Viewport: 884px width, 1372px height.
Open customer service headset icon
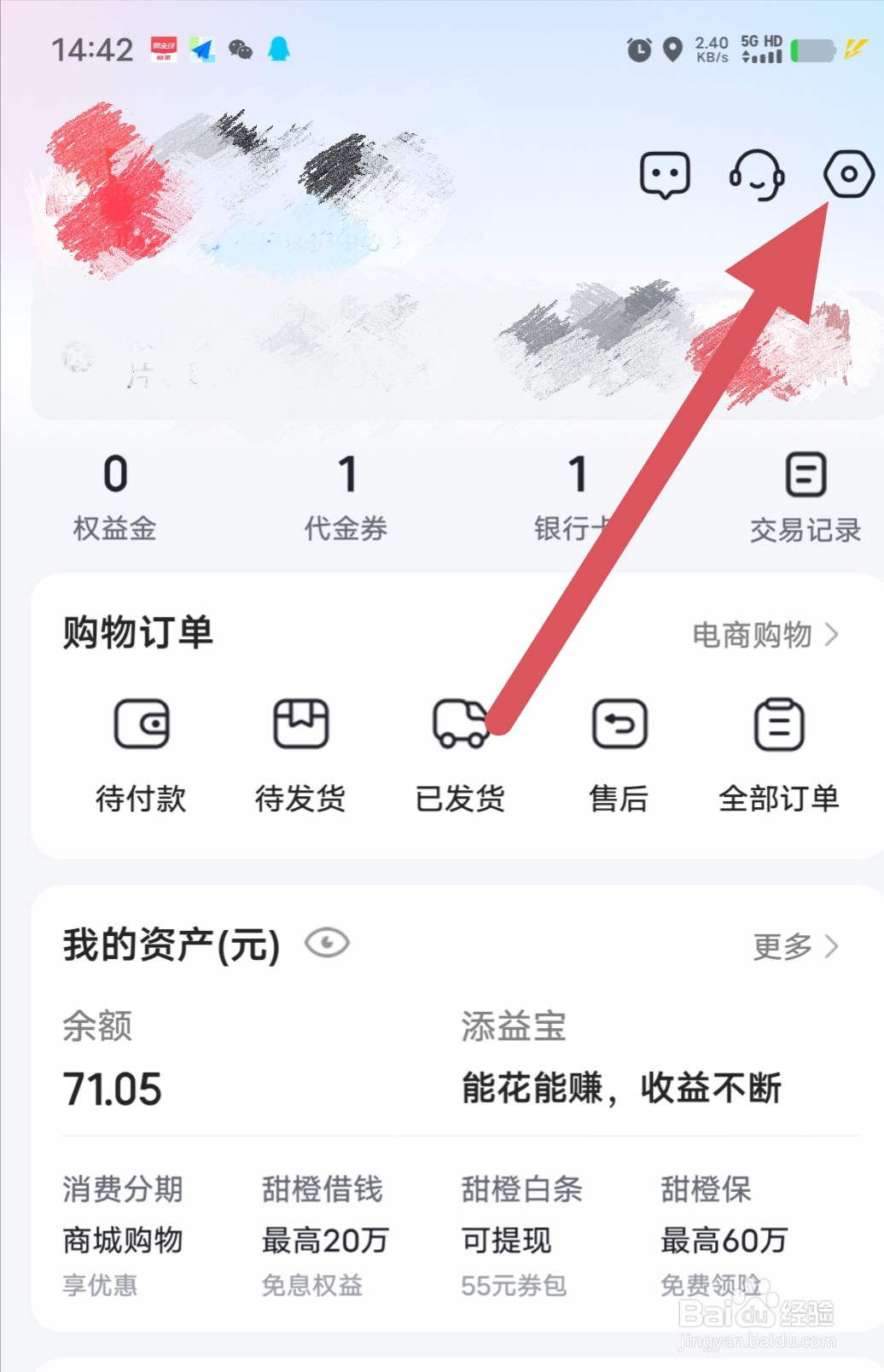759,176
